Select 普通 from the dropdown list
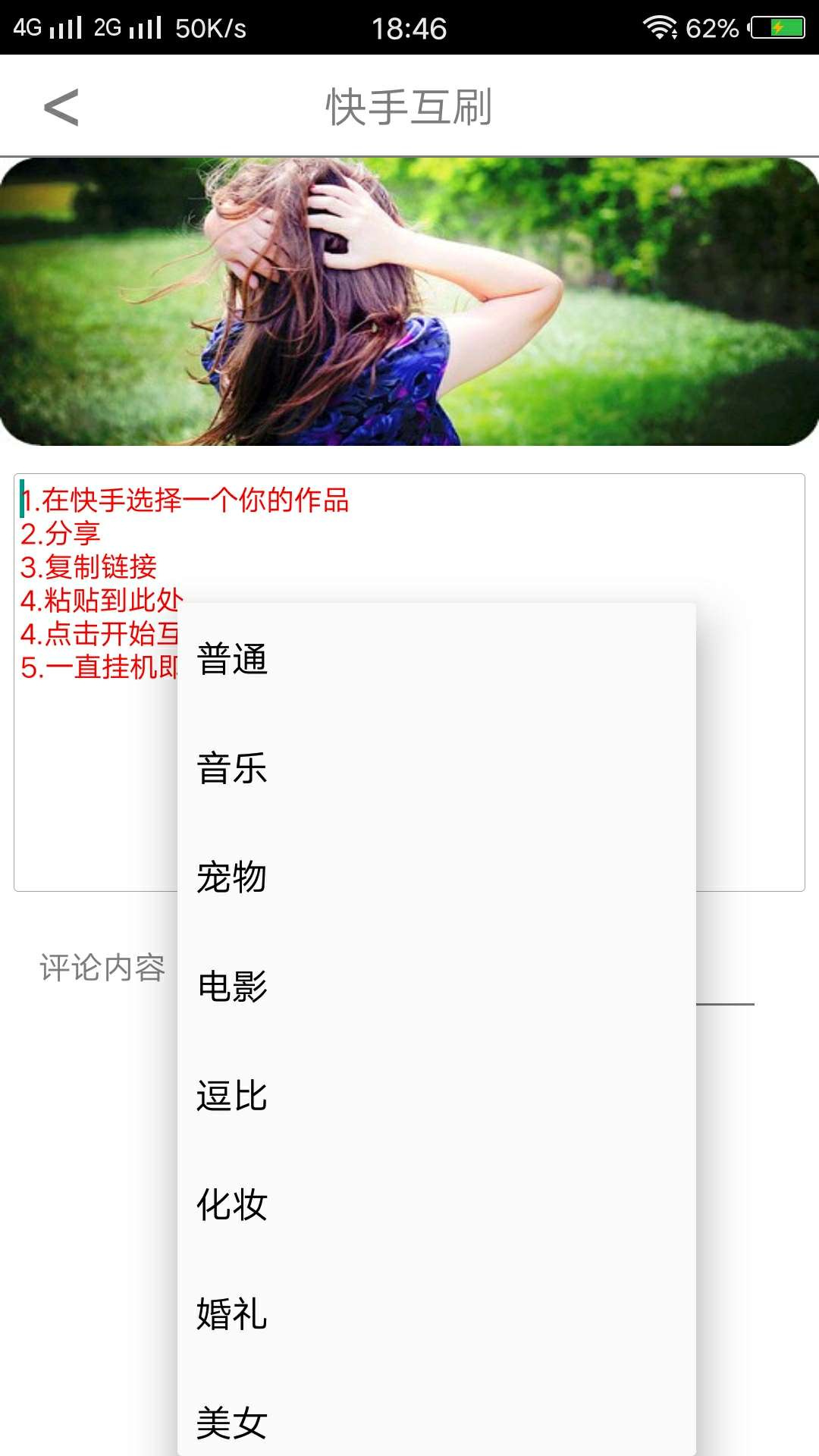The image size is (819, 1456). click(x=436, y=658)
